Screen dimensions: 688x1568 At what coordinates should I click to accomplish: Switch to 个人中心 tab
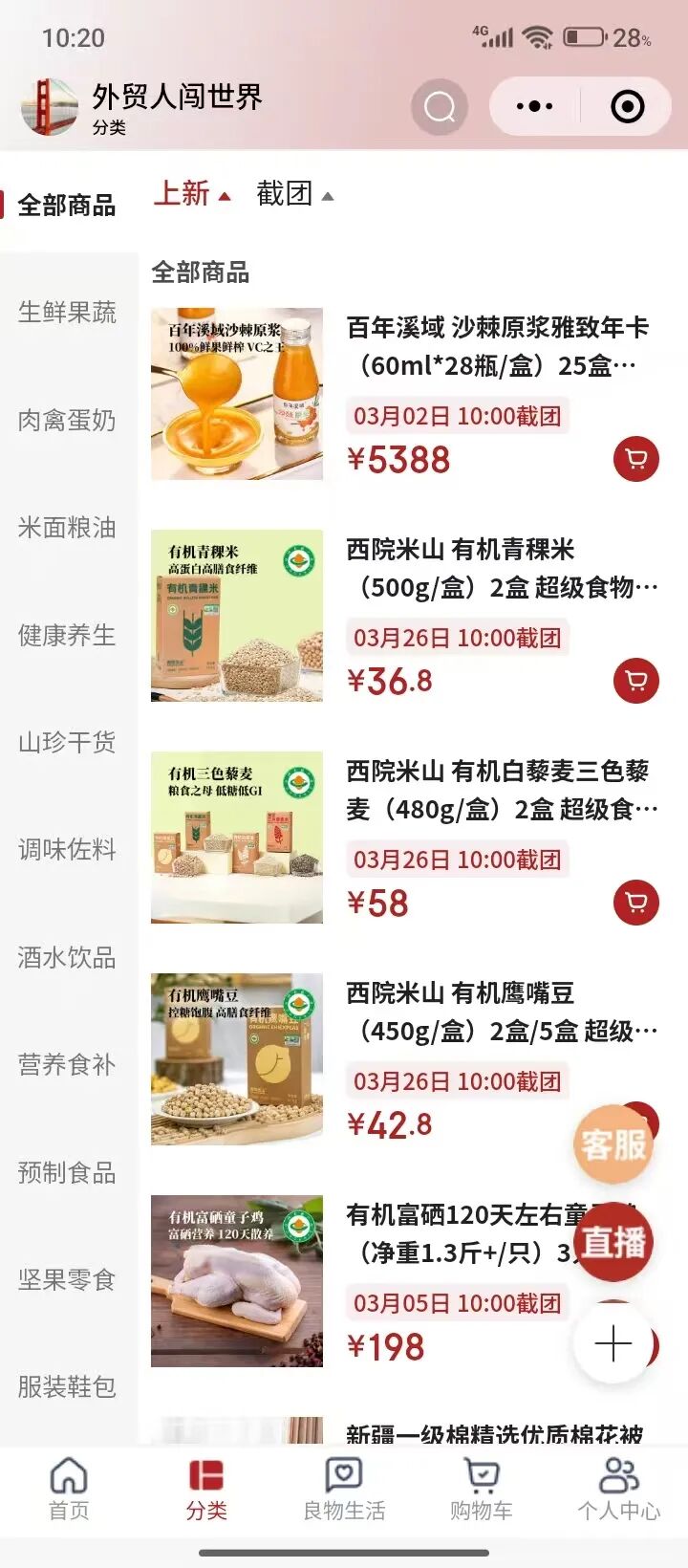618,1488
